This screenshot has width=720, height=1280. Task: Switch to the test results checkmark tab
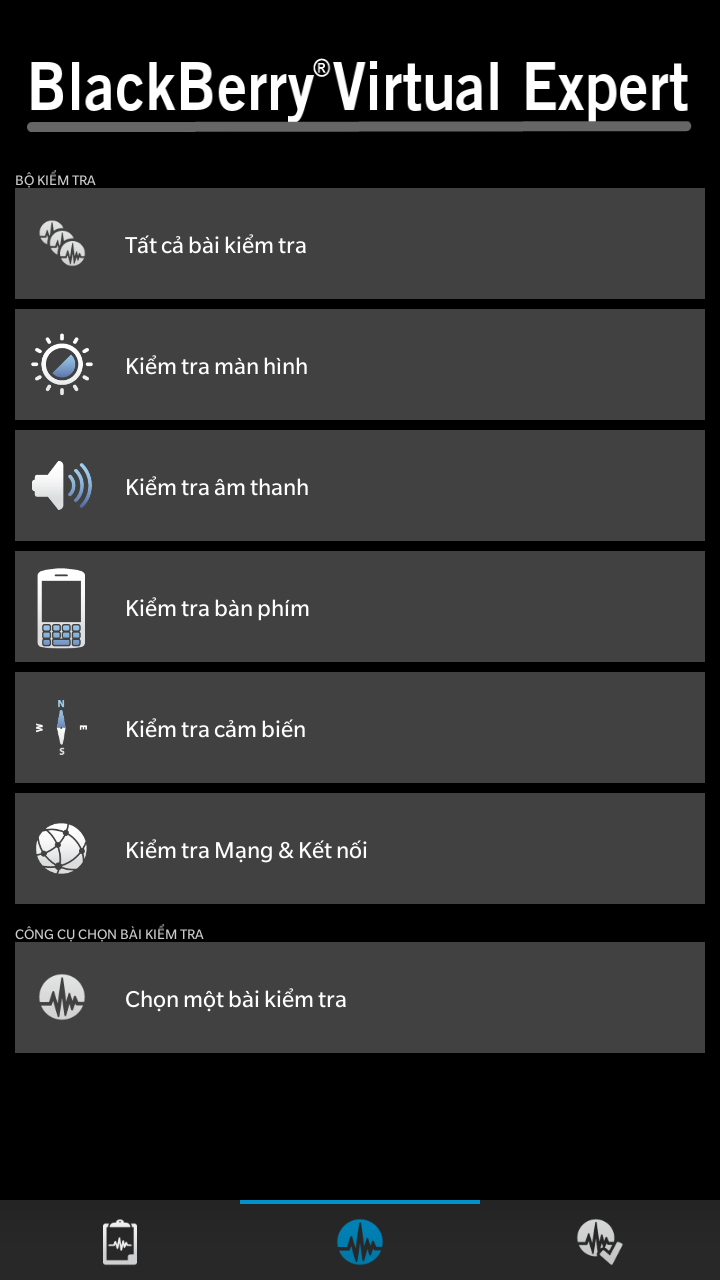coord(599,1243)
